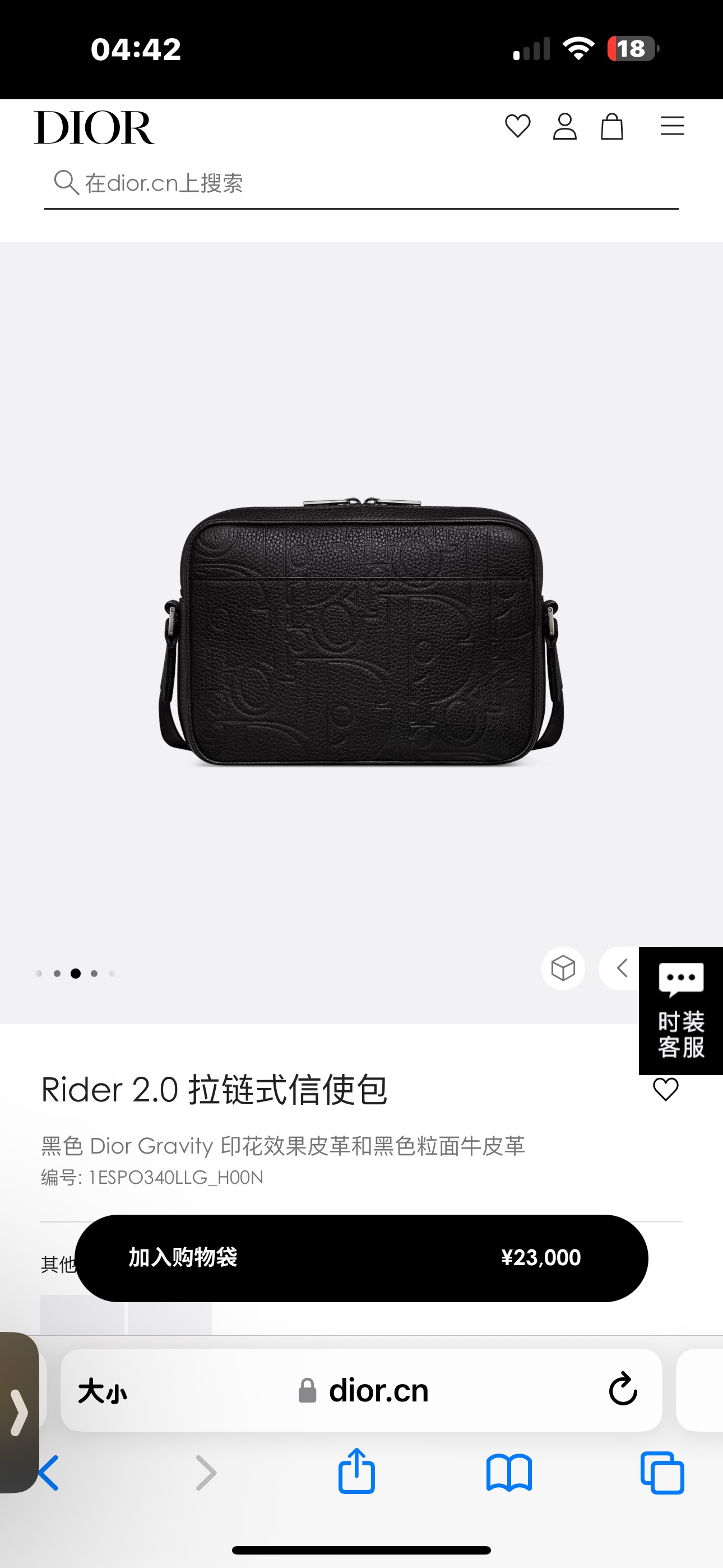
Task: Open the account profile icon
Action: pos(565,127)
